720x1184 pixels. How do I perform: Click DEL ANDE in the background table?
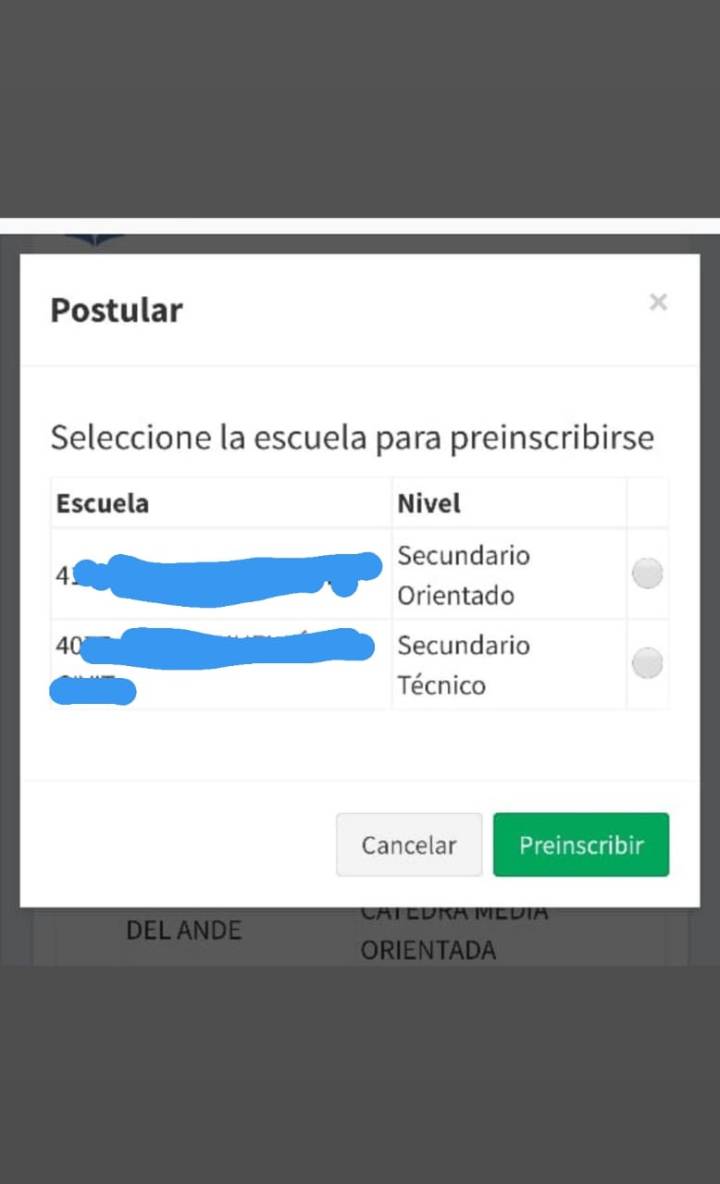183,930
